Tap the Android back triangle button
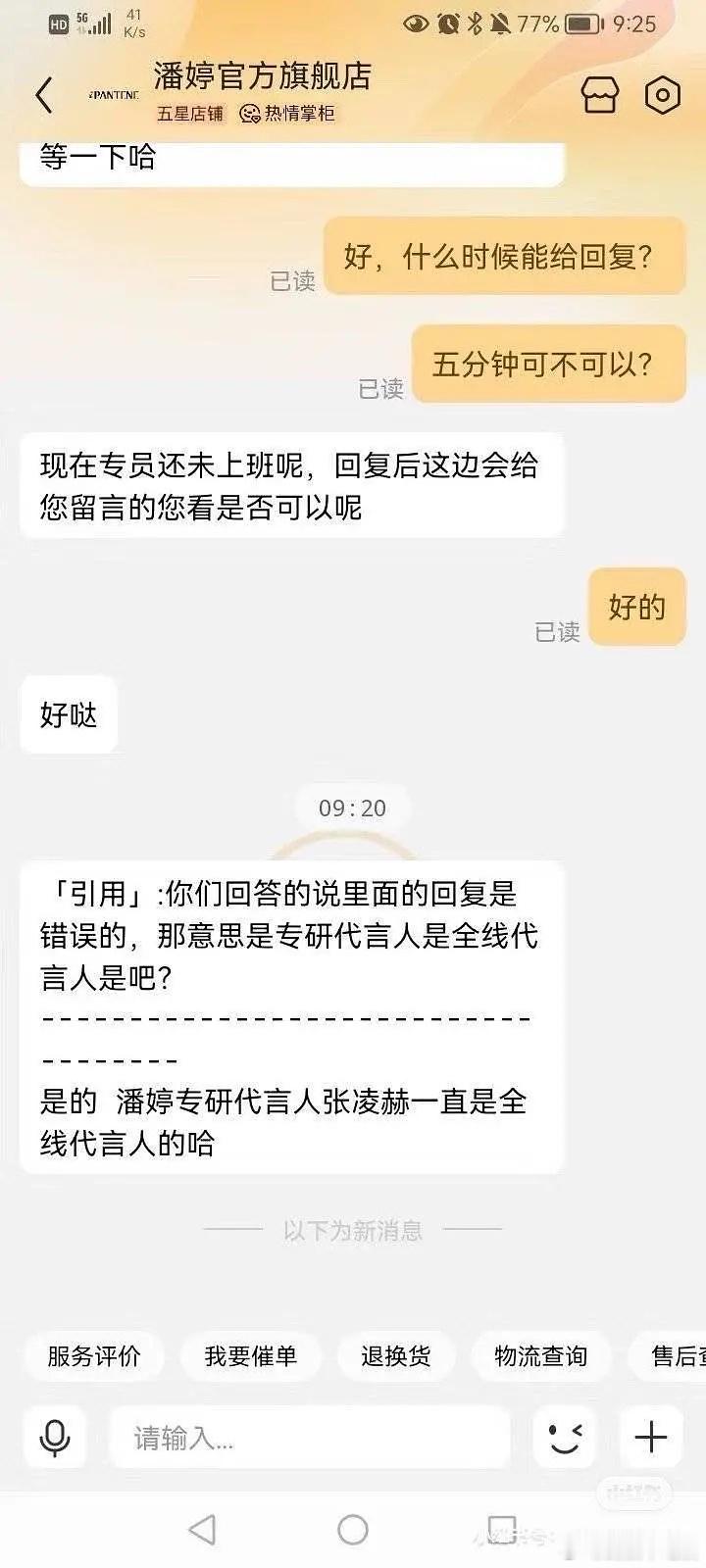Image resolution: width=706 pixels, height=1568 pixels. [x=202, y=1526]
